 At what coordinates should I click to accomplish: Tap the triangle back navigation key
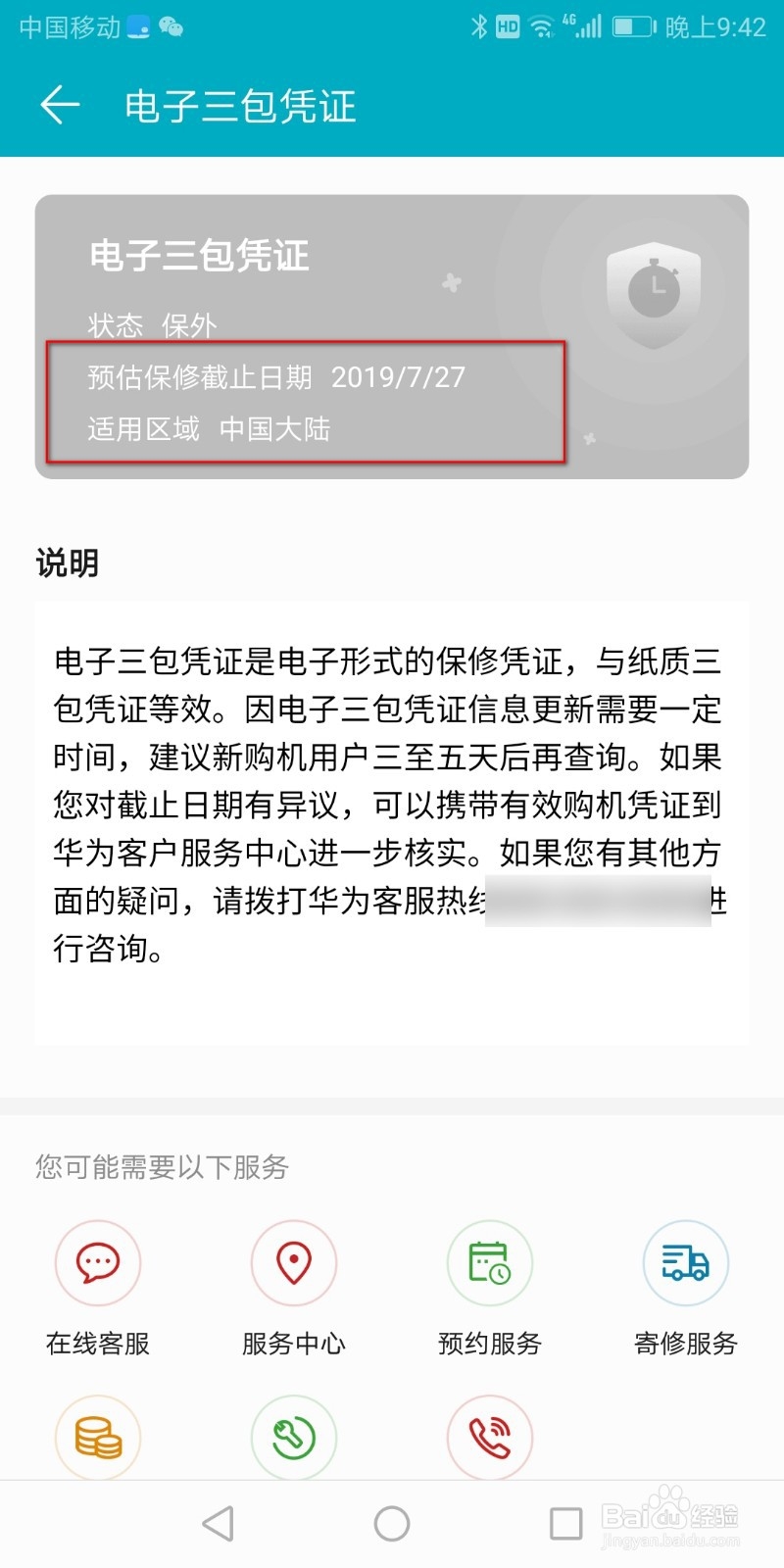pyautogui.click(x=218, y=1522)
